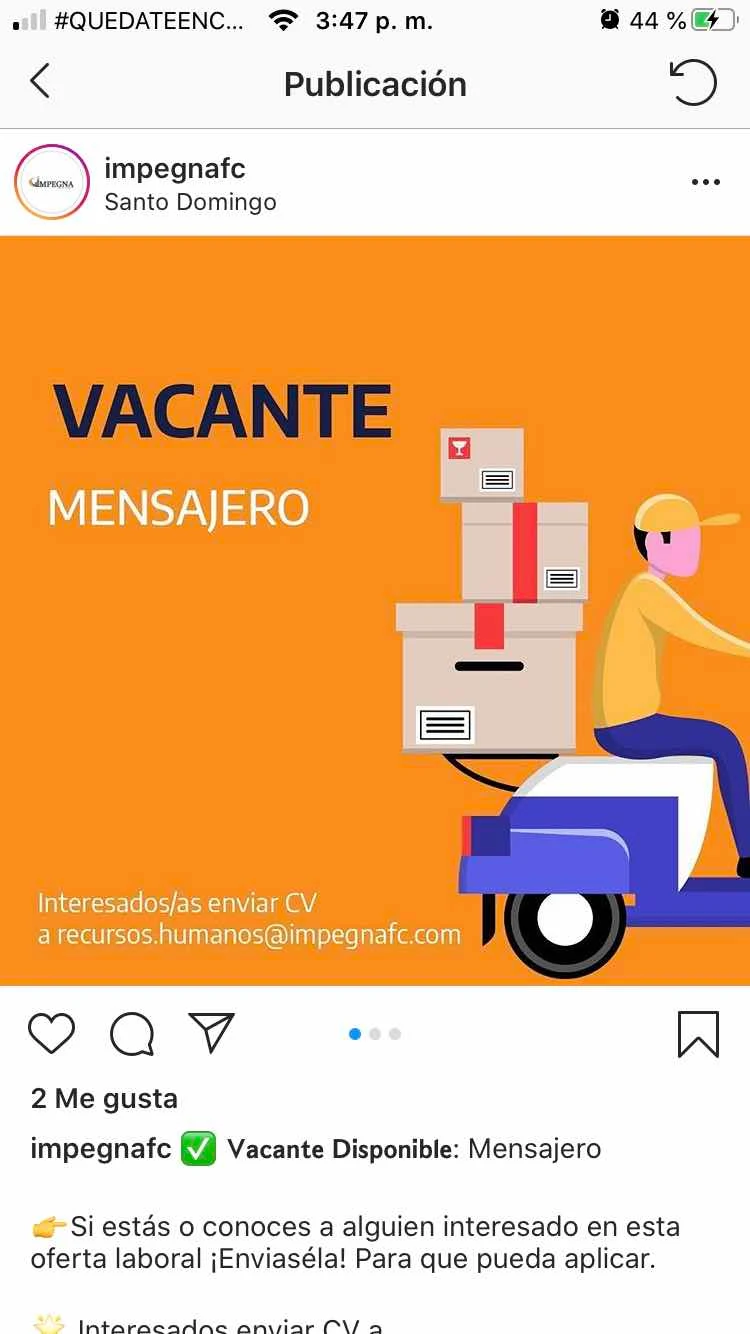This screenshot has width=750, height=1334.
Task: Open comments with the speech bubble icon
Action: (132, 1033)
